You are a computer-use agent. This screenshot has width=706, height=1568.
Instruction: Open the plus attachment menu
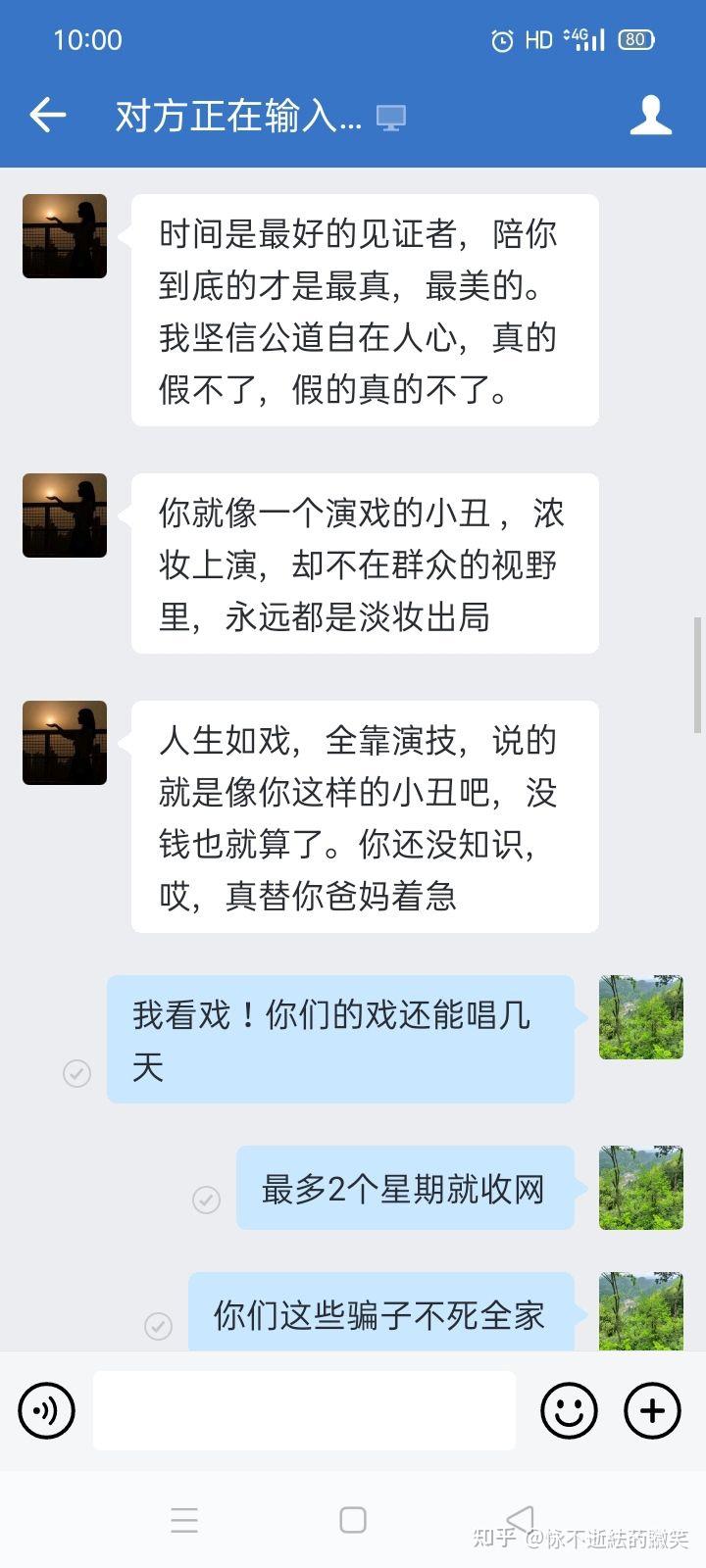click(x=652, y=1410)
